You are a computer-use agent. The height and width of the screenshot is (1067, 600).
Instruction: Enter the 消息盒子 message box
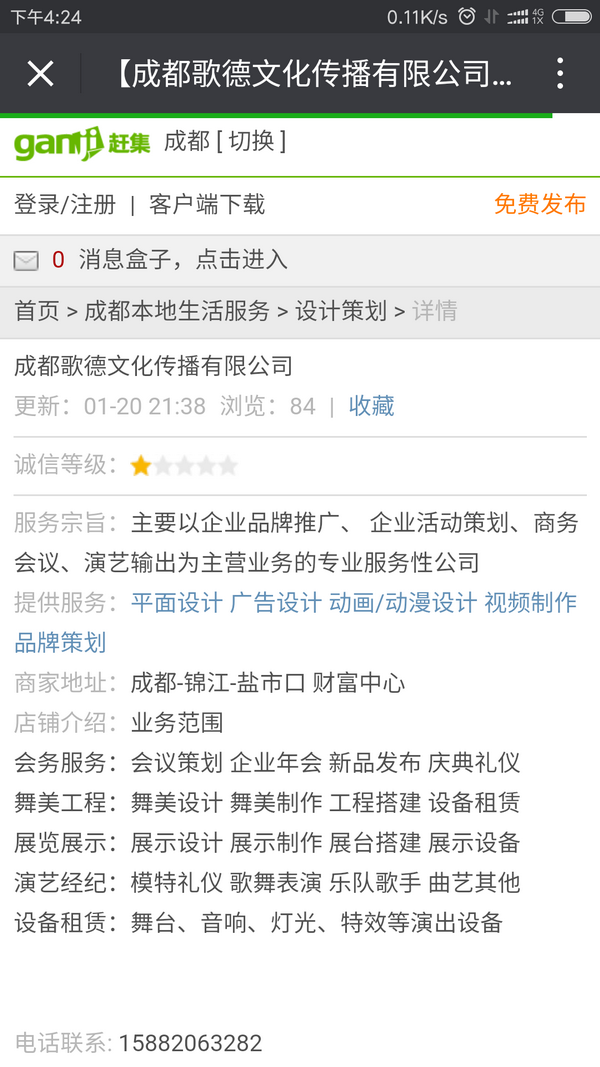point(182,260)
